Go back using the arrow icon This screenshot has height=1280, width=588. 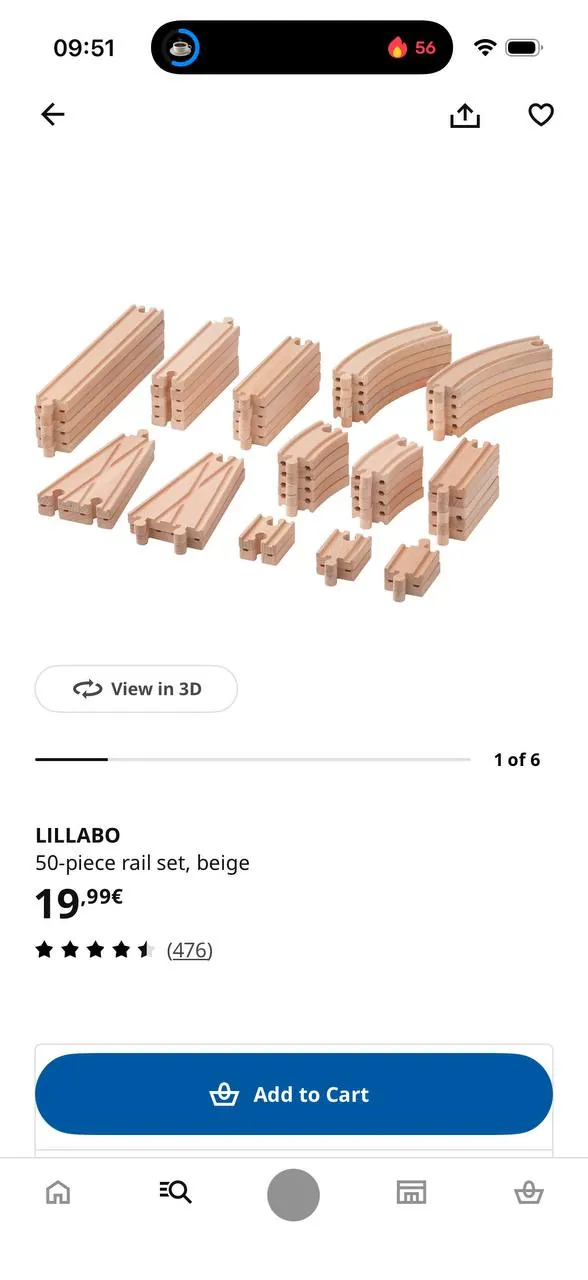[x=52, y=115]
